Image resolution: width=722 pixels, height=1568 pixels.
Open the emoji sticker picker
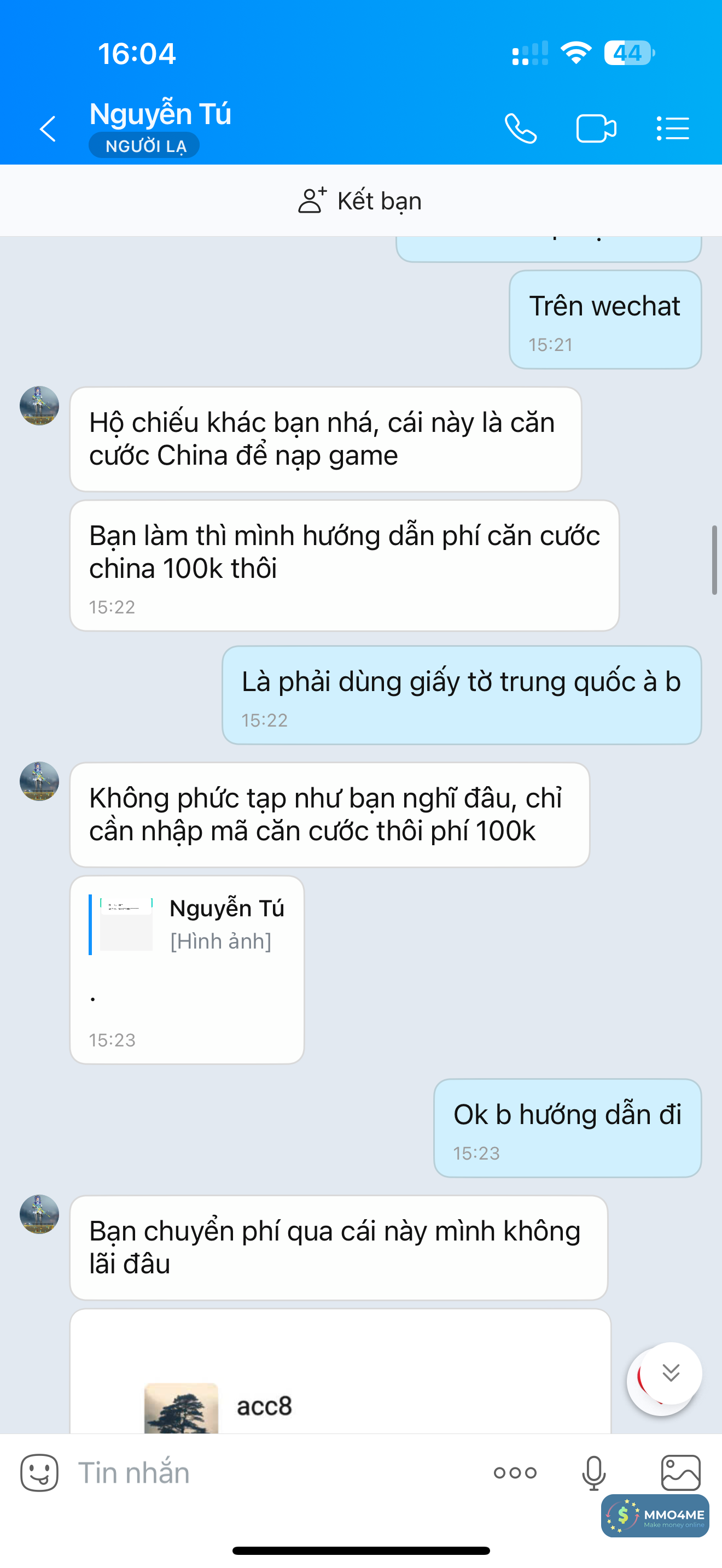pyautogui.click(x=39, y=1473)
